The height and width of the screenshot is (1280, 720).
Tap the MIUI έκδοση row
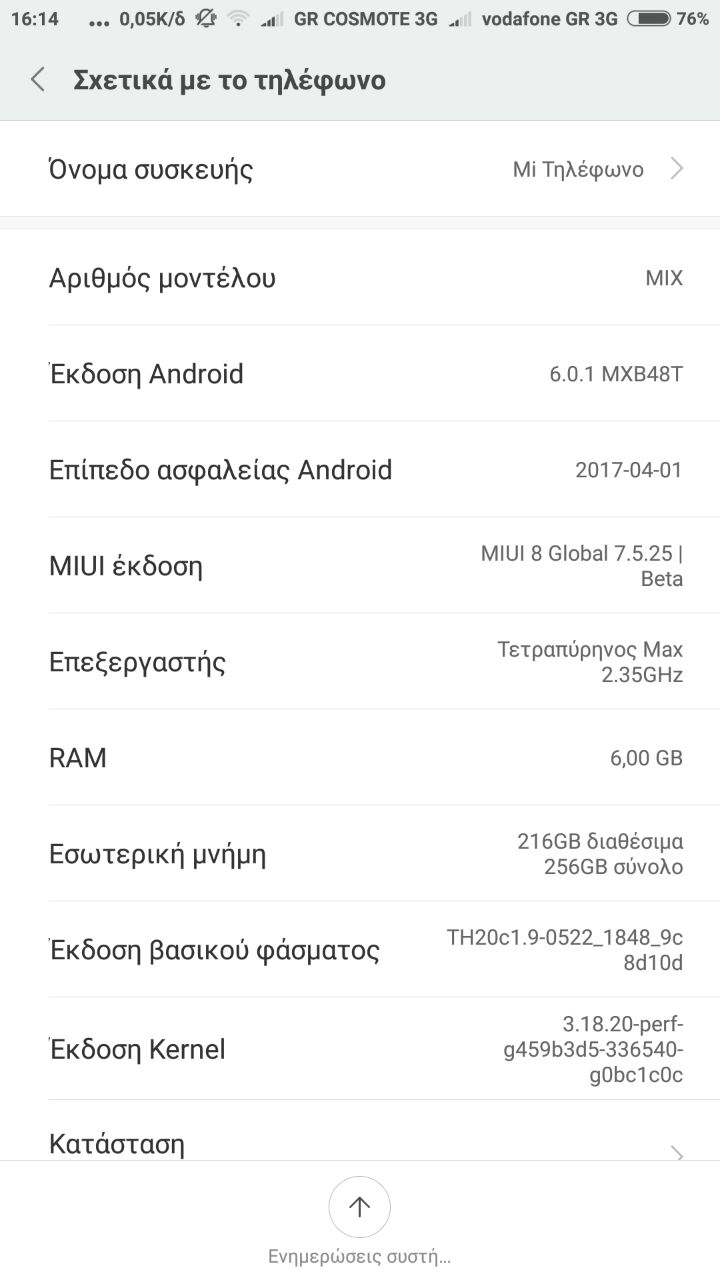(x=360, y=566)
